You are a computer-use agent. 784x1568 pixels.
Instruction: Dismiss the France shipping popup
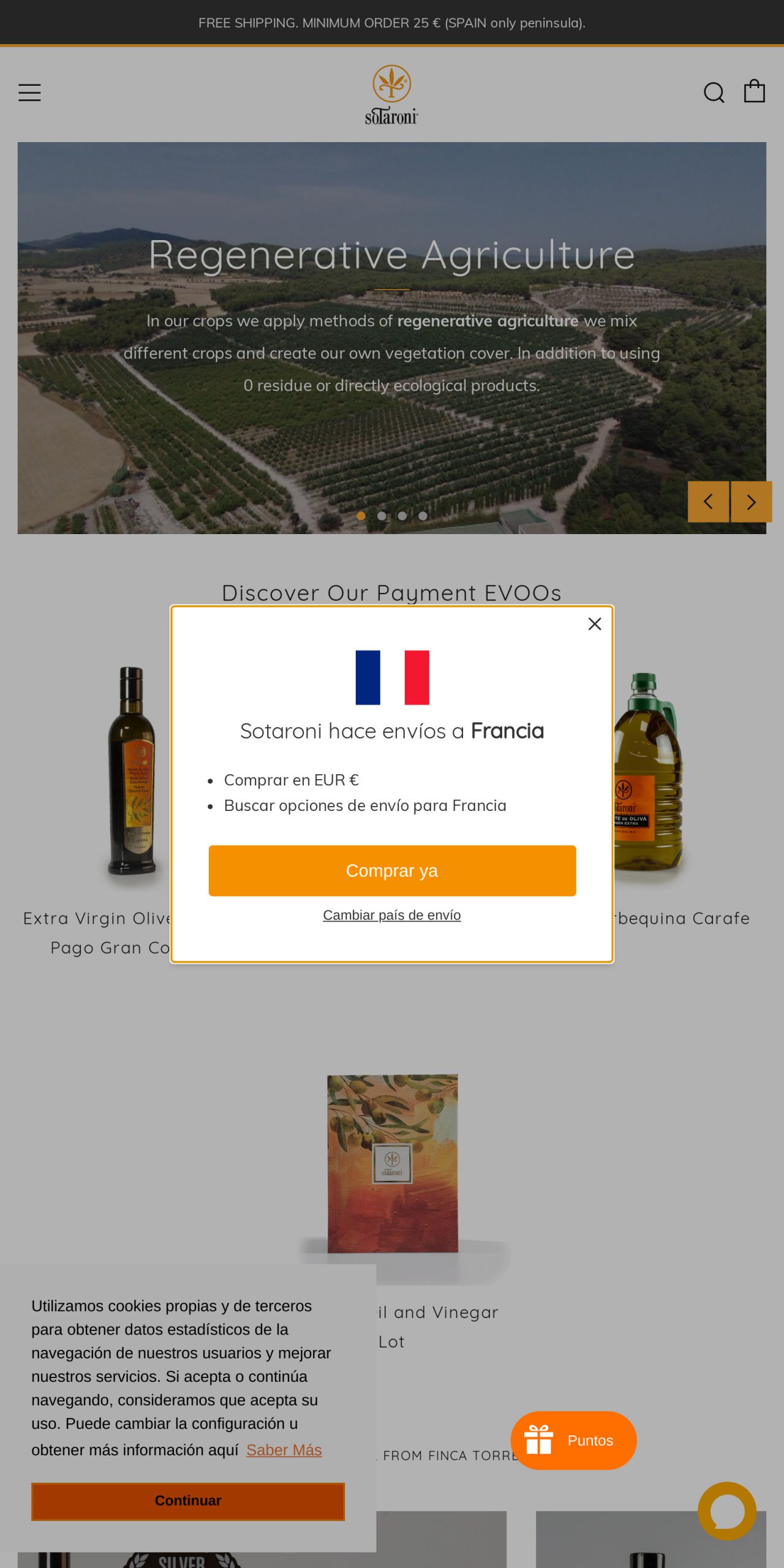click(x=594, y=624)
